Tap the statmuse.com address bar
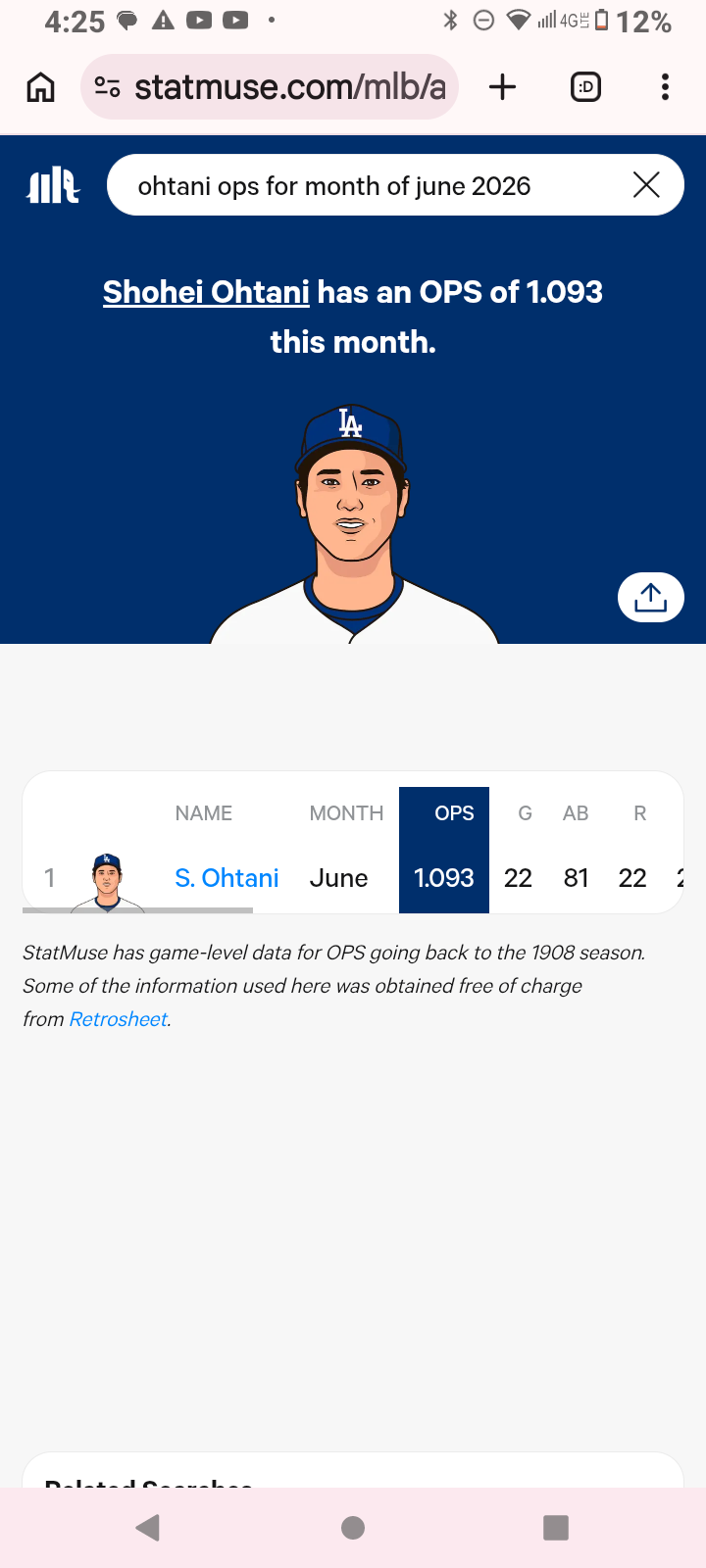 point(270,87)
